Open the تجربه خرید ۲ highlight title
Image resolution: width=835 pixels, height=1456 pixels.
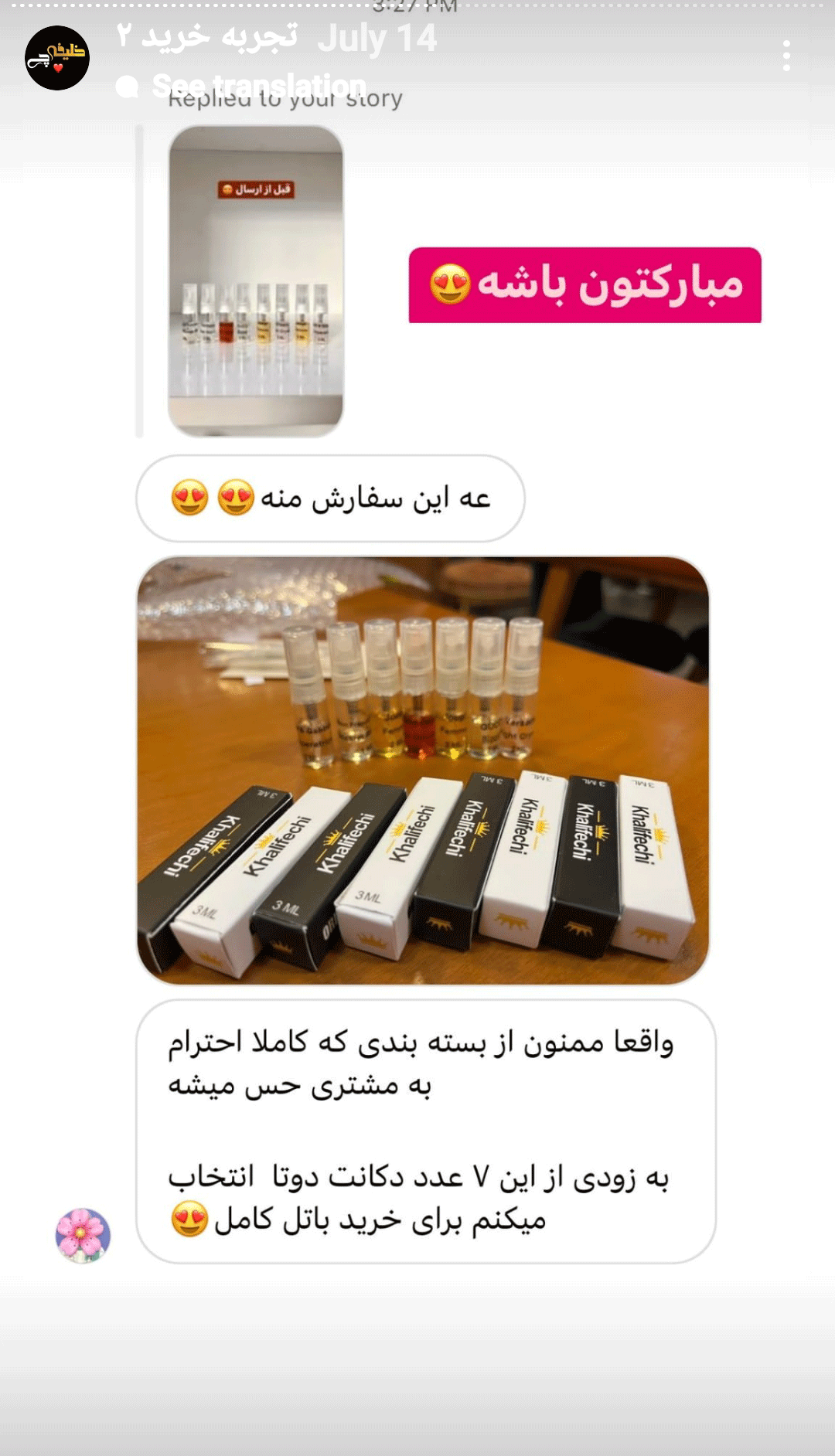pyautogui.click(x=207, y=36)
